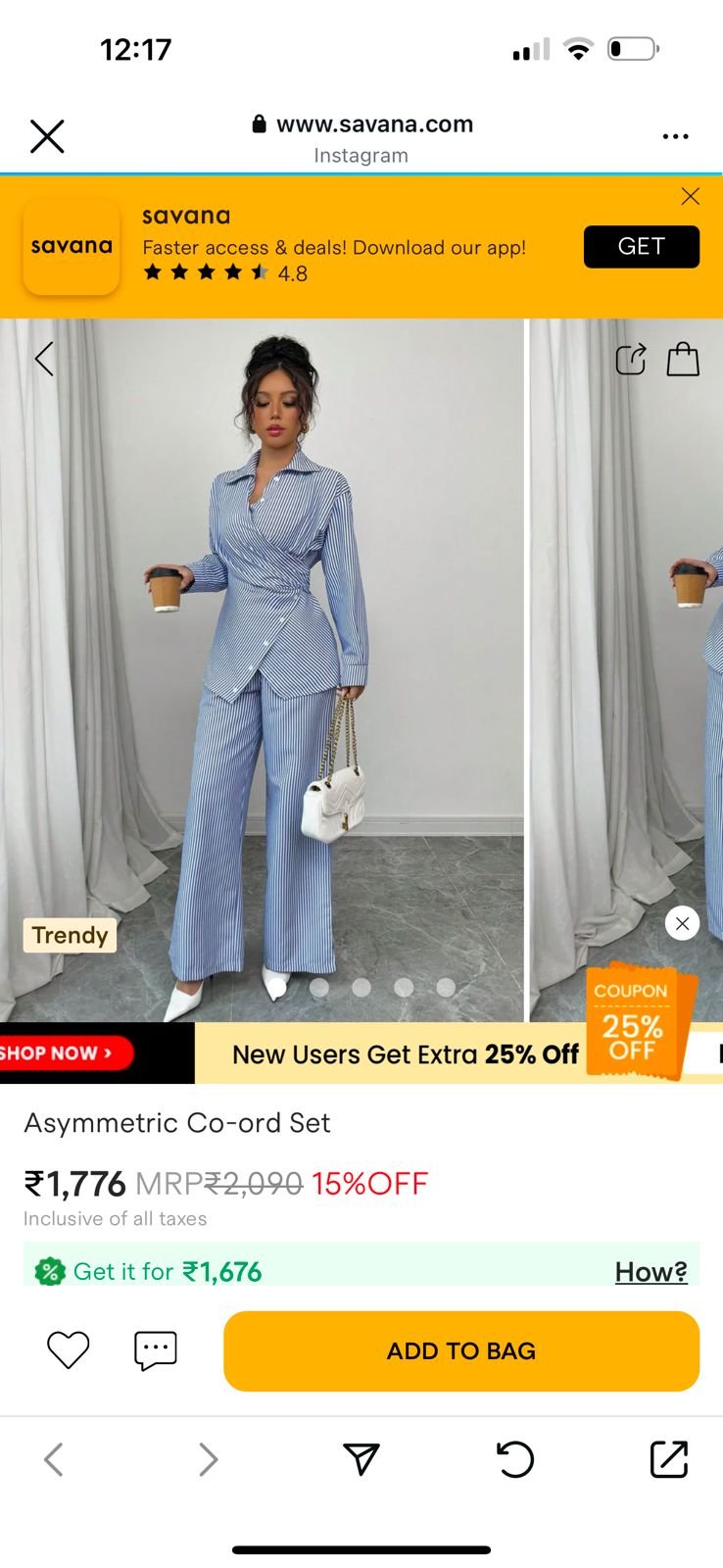Image resolution: width=723 pixels, height=1568 pixels.
Task: View the second product photo
Action: tap(319, 988)
